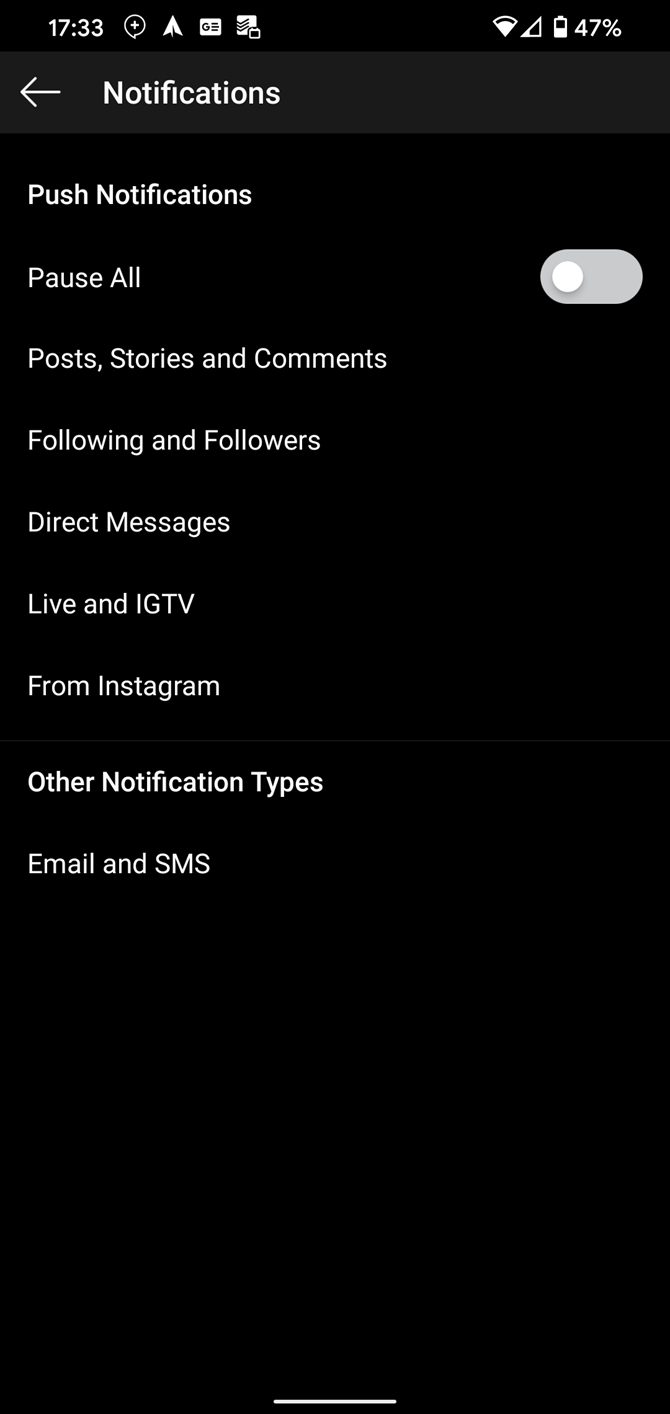
Task: Open Following and Followers notifications
Action: 174,440
